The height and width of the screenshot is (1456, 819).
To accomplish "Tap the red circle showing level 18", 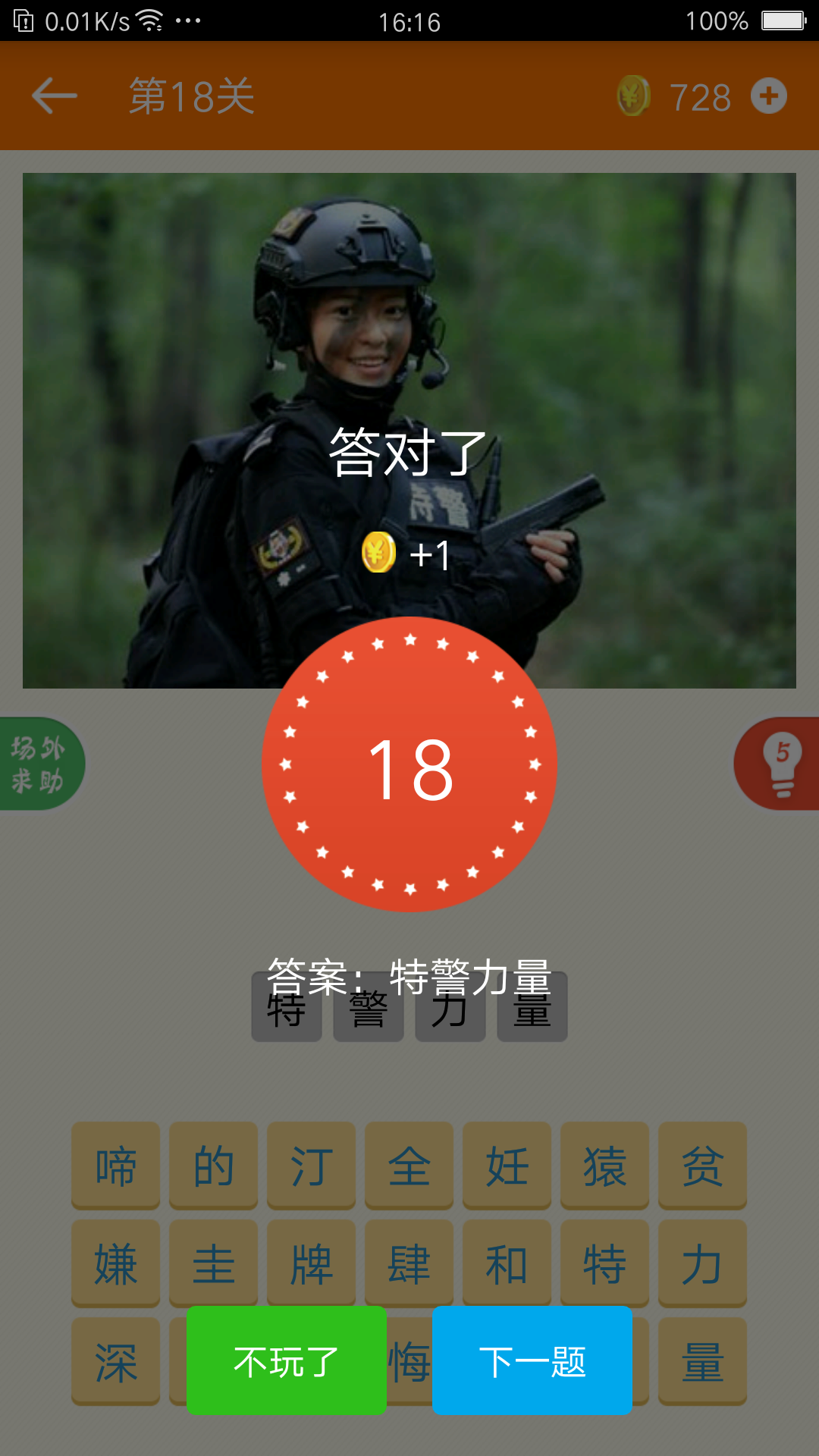I will tap(409, 766).
